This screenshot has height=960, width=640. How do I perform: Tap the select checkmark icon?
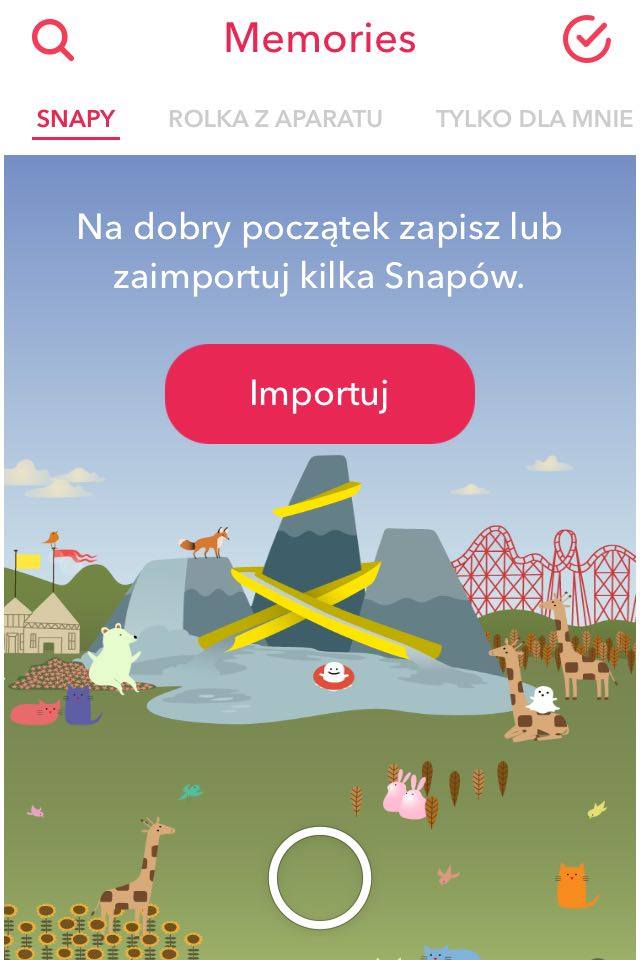pos(586,39)
